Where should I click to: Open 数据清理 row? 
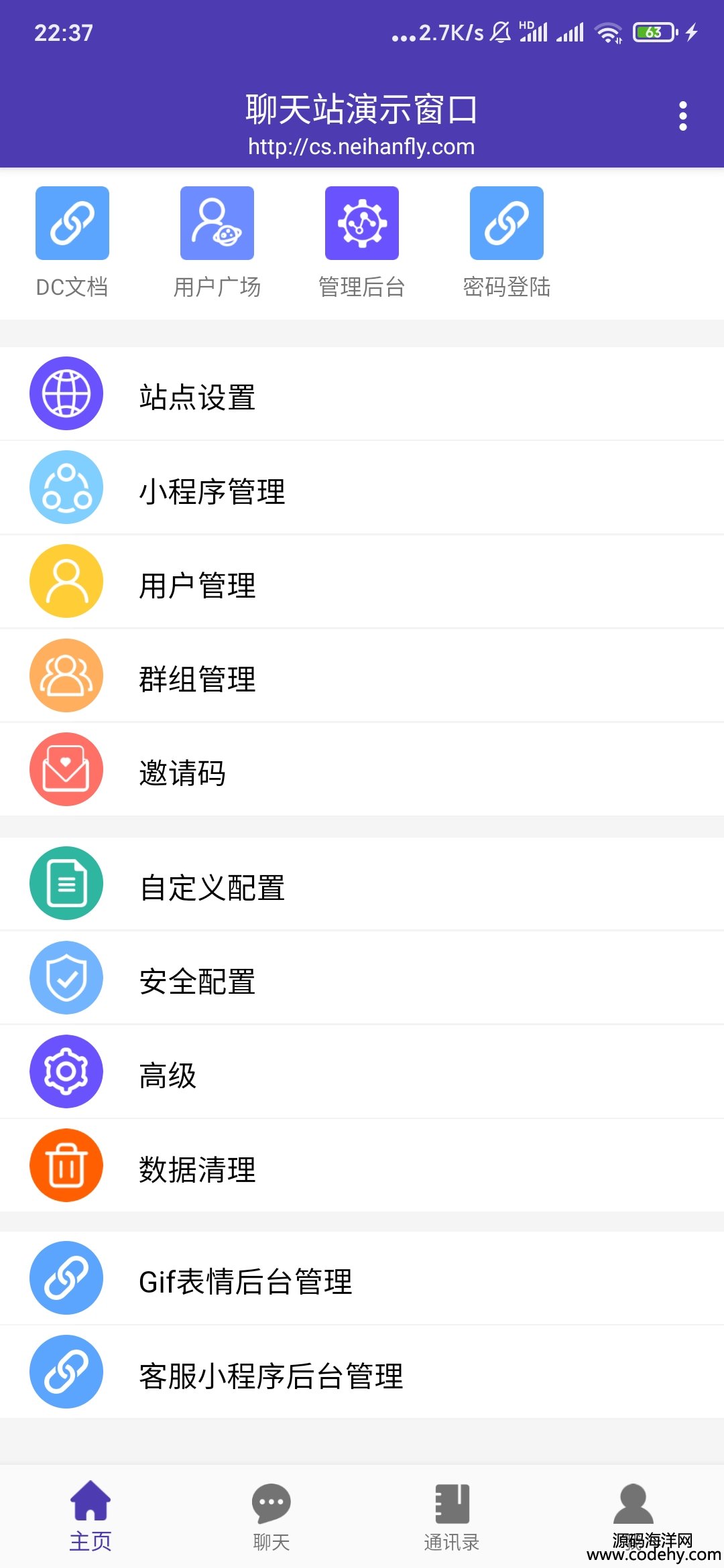362,1165
